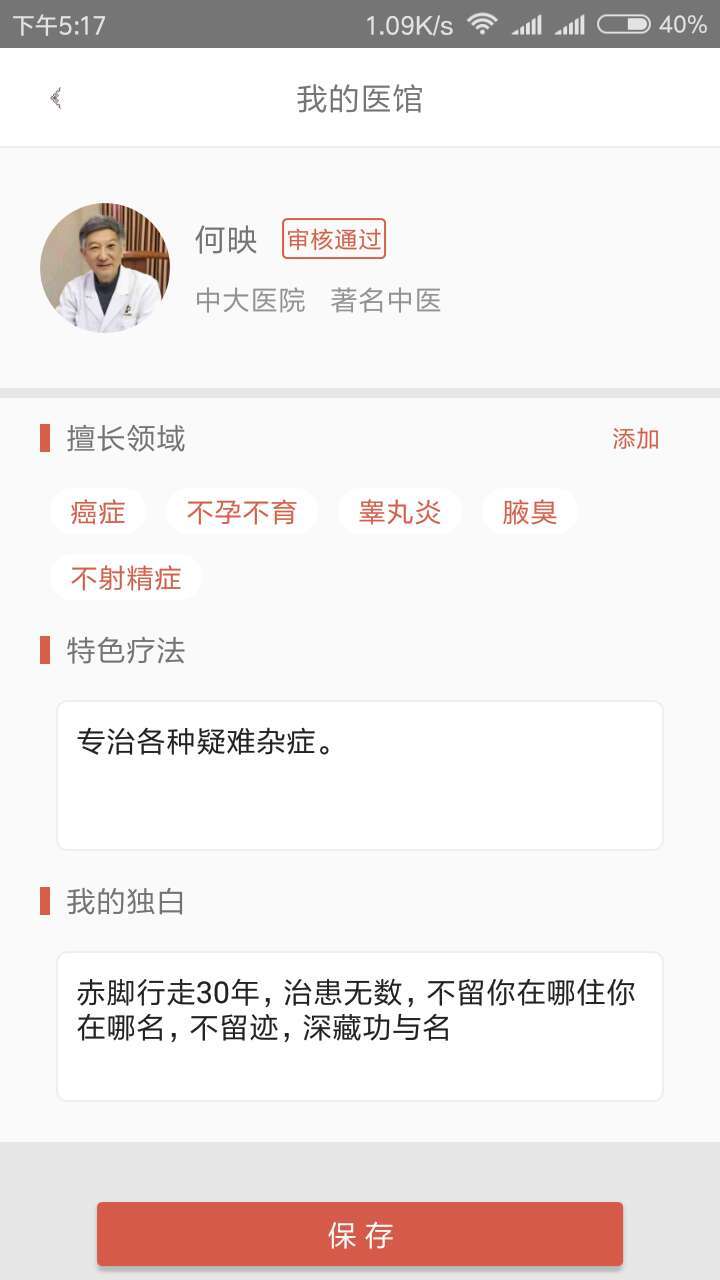This screenshot has height=1280, width=720.
Task: Go back from 我的医馆 page
Action: click(x=56, y=98)
